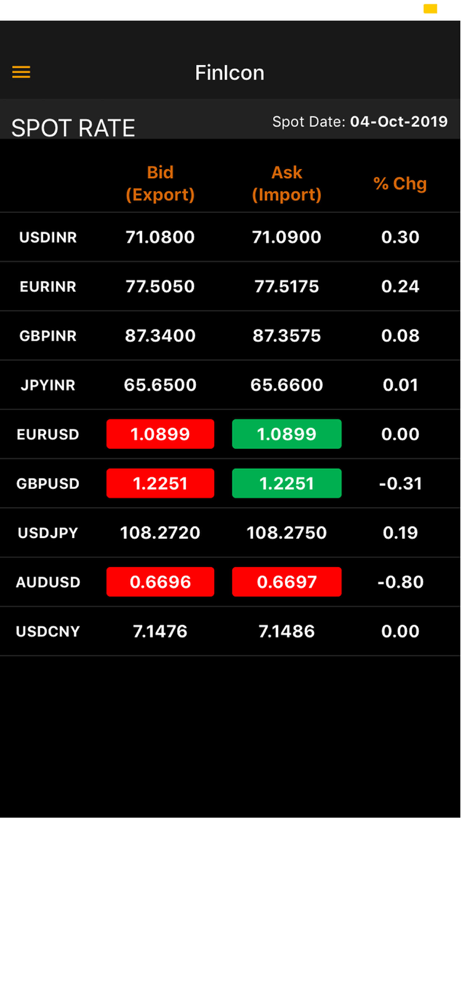Open the AUDUSD pair row
The image size is (462, 1000).
coord(230,582)
